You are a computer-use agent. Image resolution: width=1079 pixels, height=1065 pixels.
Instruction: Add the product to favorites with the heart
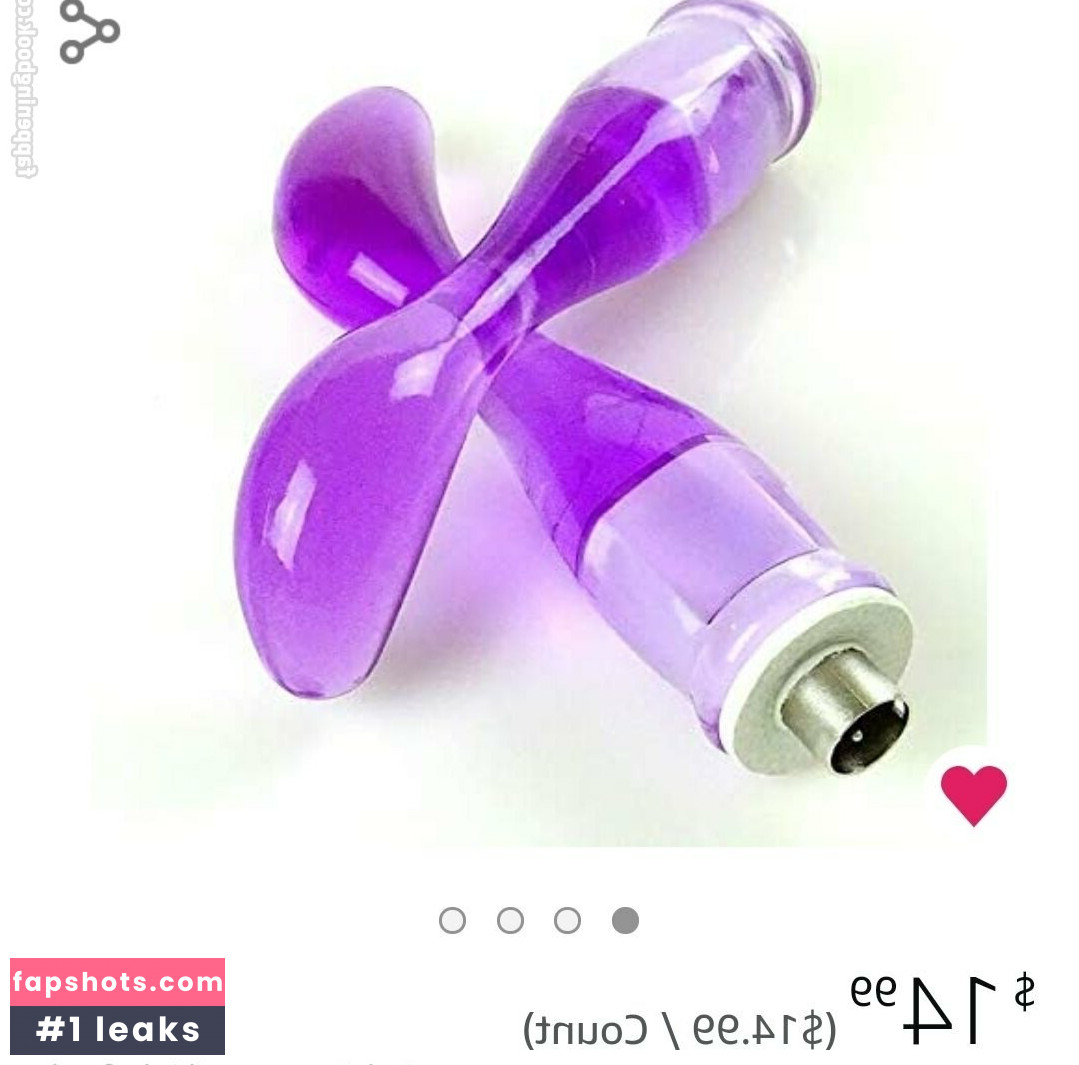[973, 795]
